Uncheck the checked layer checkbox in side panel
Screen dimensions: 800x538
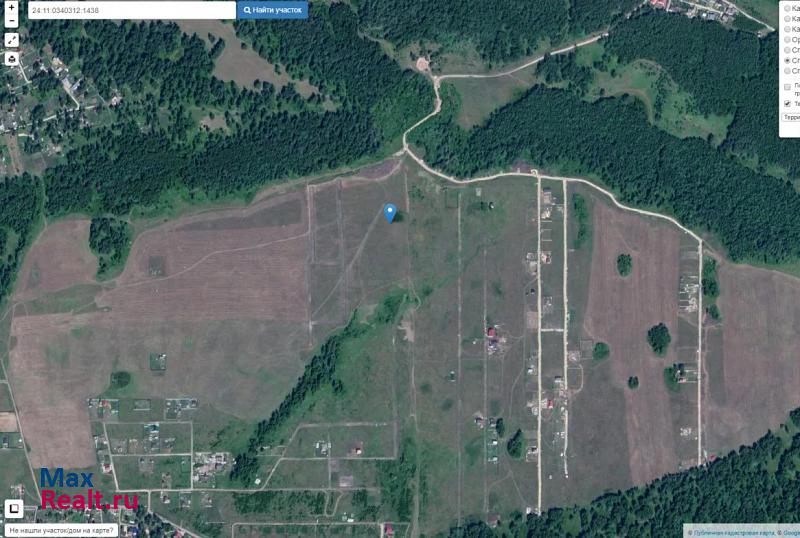(x=787, y=103)
